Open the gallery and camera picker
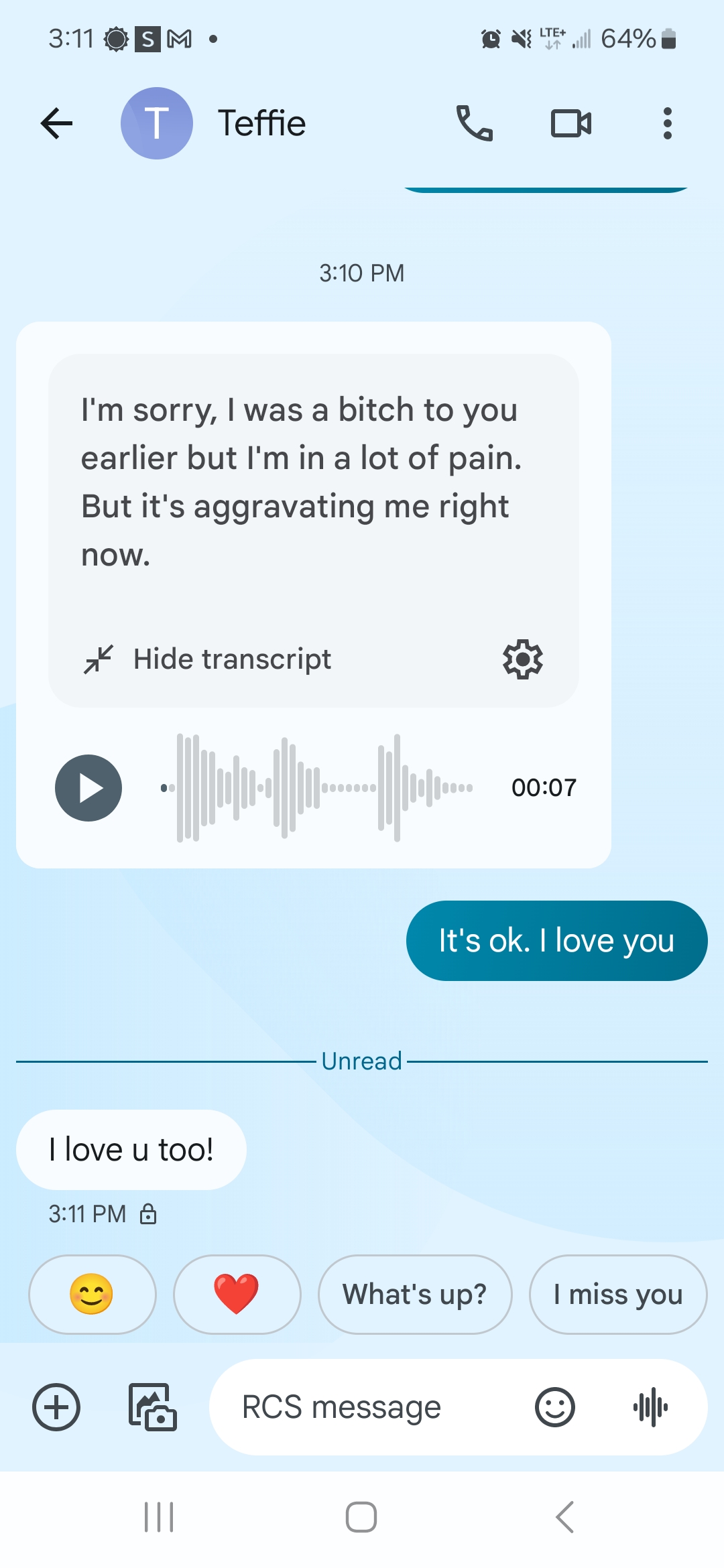This screenshot has width=724, height=1568. [x=153, y=1407]
